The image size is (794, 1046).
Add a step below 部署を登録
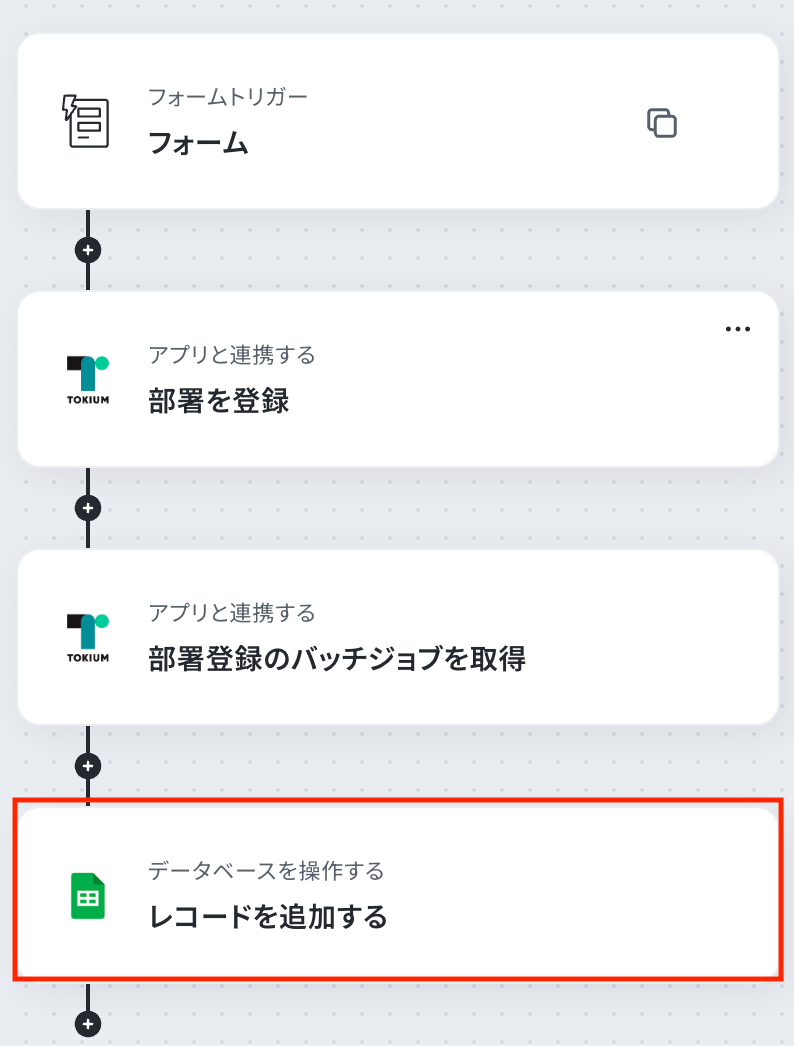click(x=88, y=507)
